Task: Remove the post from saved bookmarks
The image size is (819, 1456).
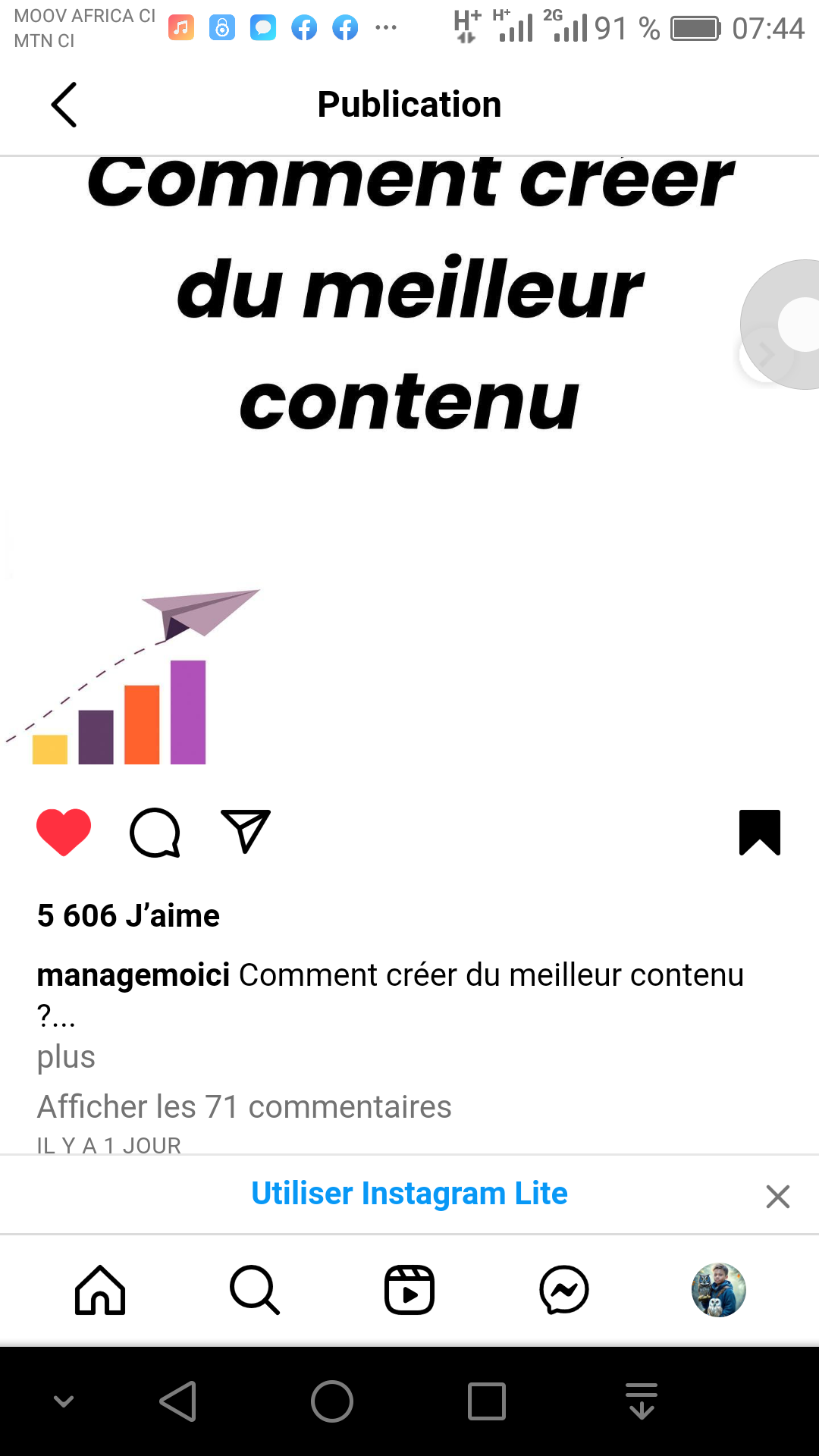Action: [759, 832]
